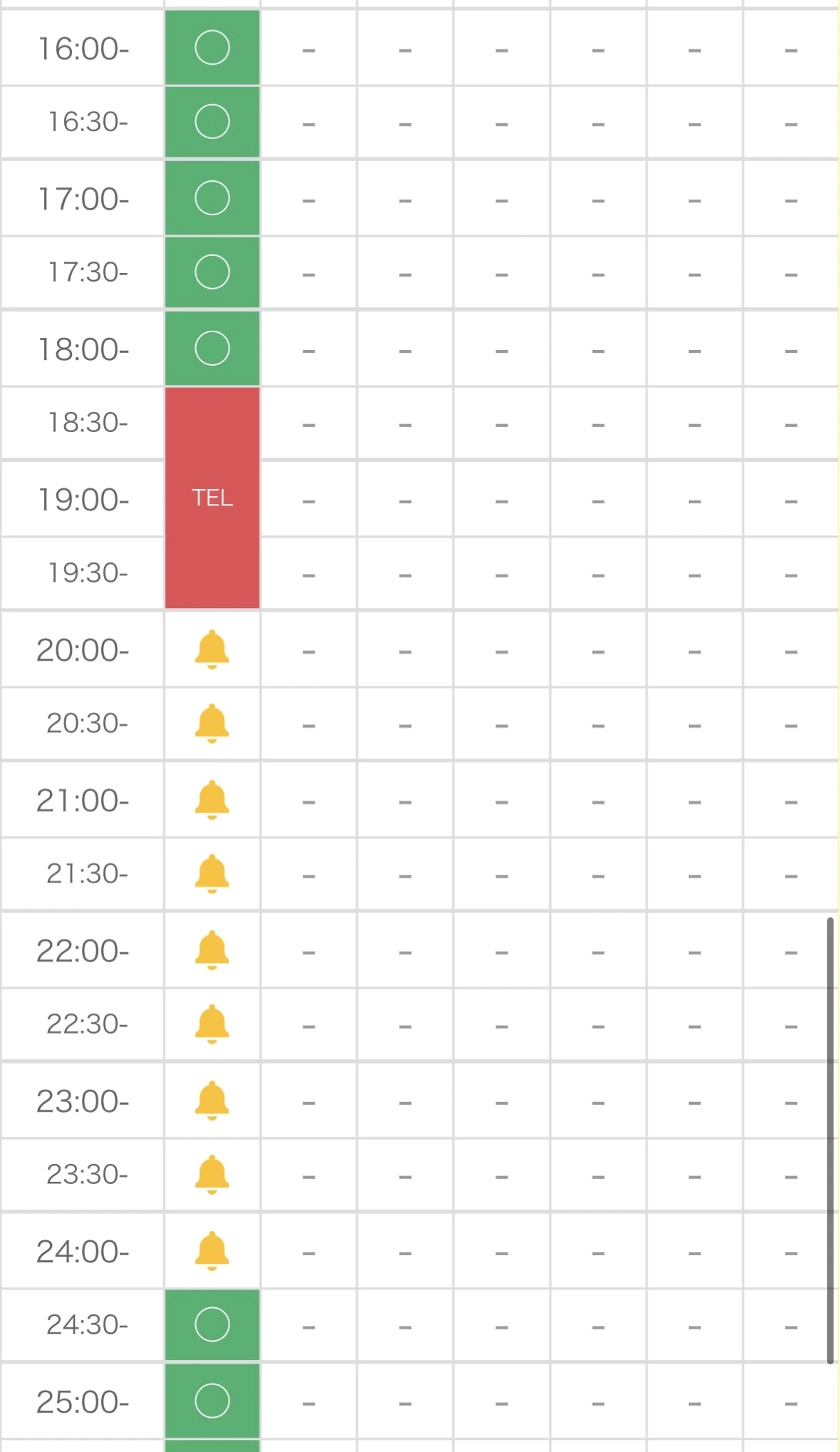
Task: Choose the 25:00 available slot
Action: 212,1401
